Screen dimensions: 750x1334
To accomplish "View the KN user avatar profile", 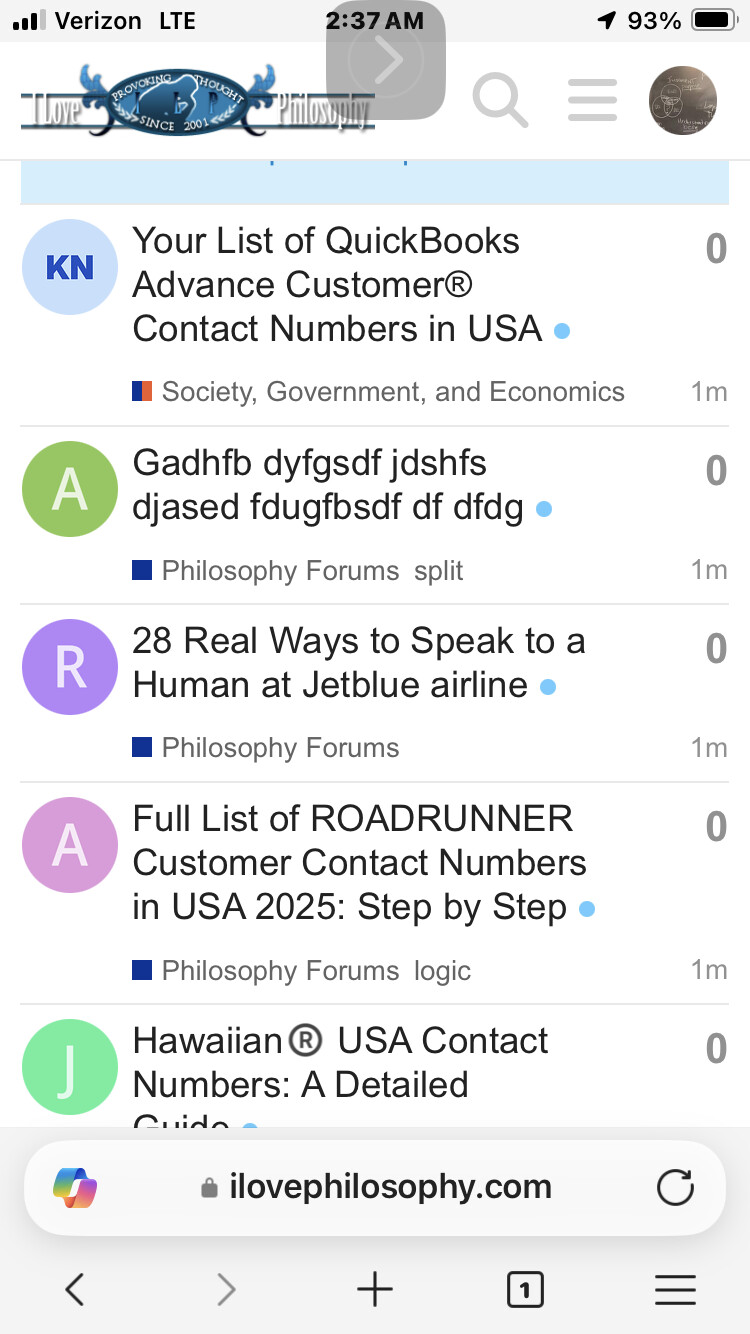I will click(x=70, y=267).
